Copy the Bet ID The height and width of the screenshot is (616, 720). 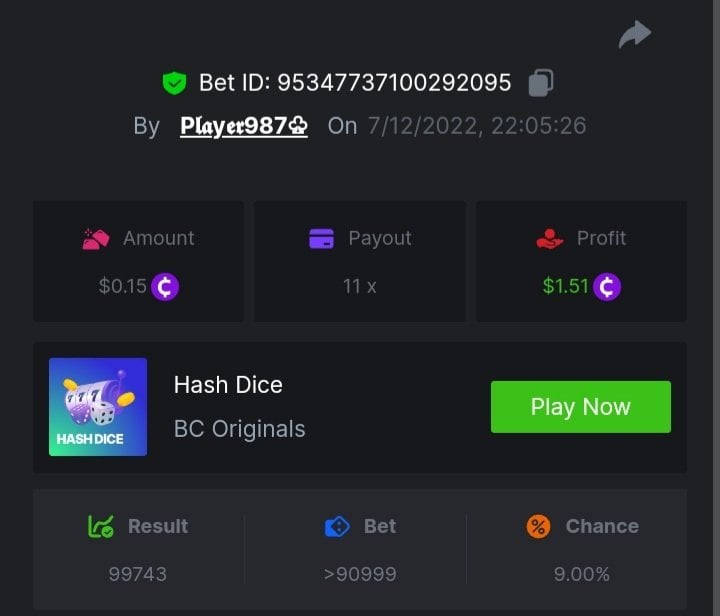[x=541, y=82]
